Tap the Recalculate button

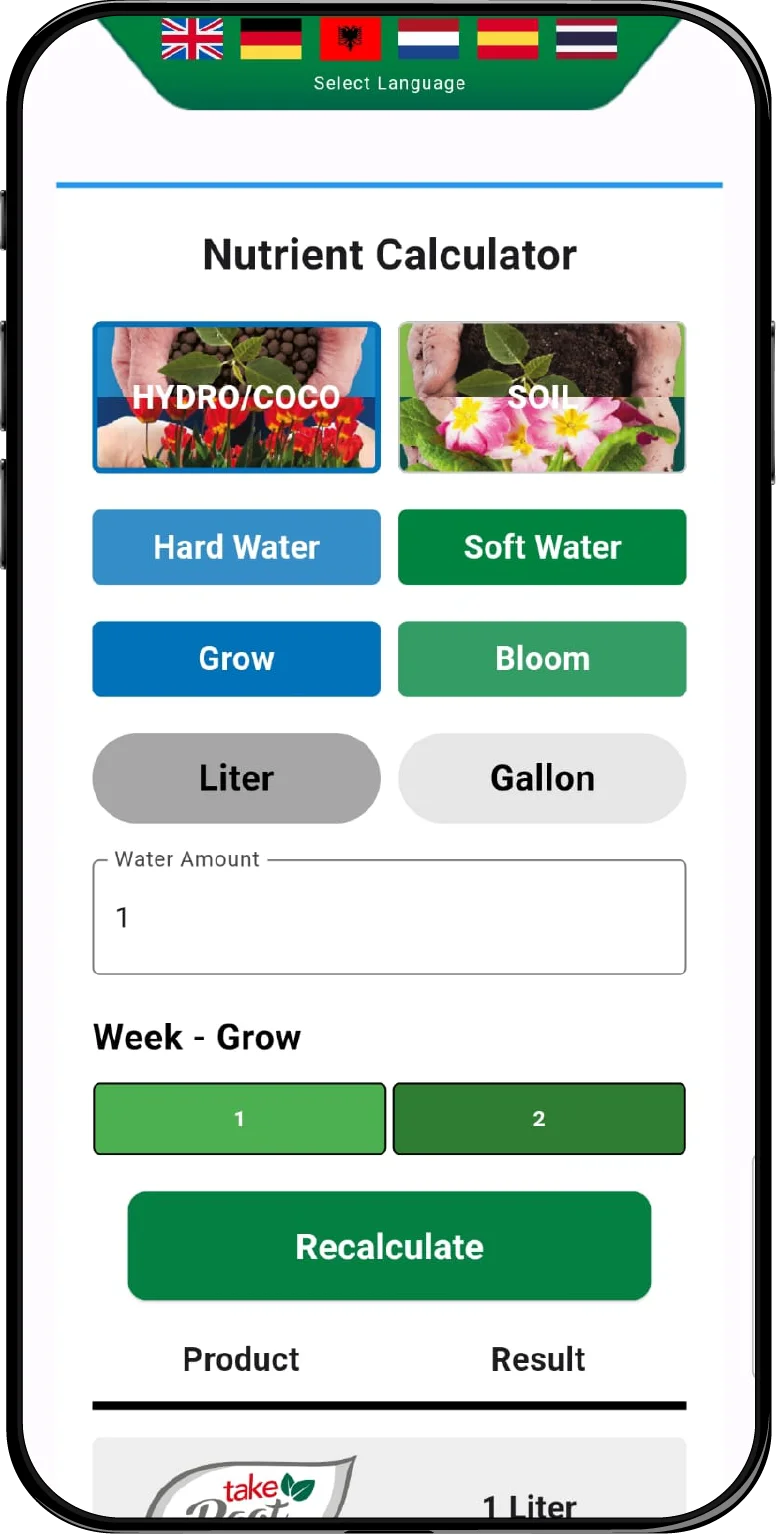click(x=389, y=1246)
